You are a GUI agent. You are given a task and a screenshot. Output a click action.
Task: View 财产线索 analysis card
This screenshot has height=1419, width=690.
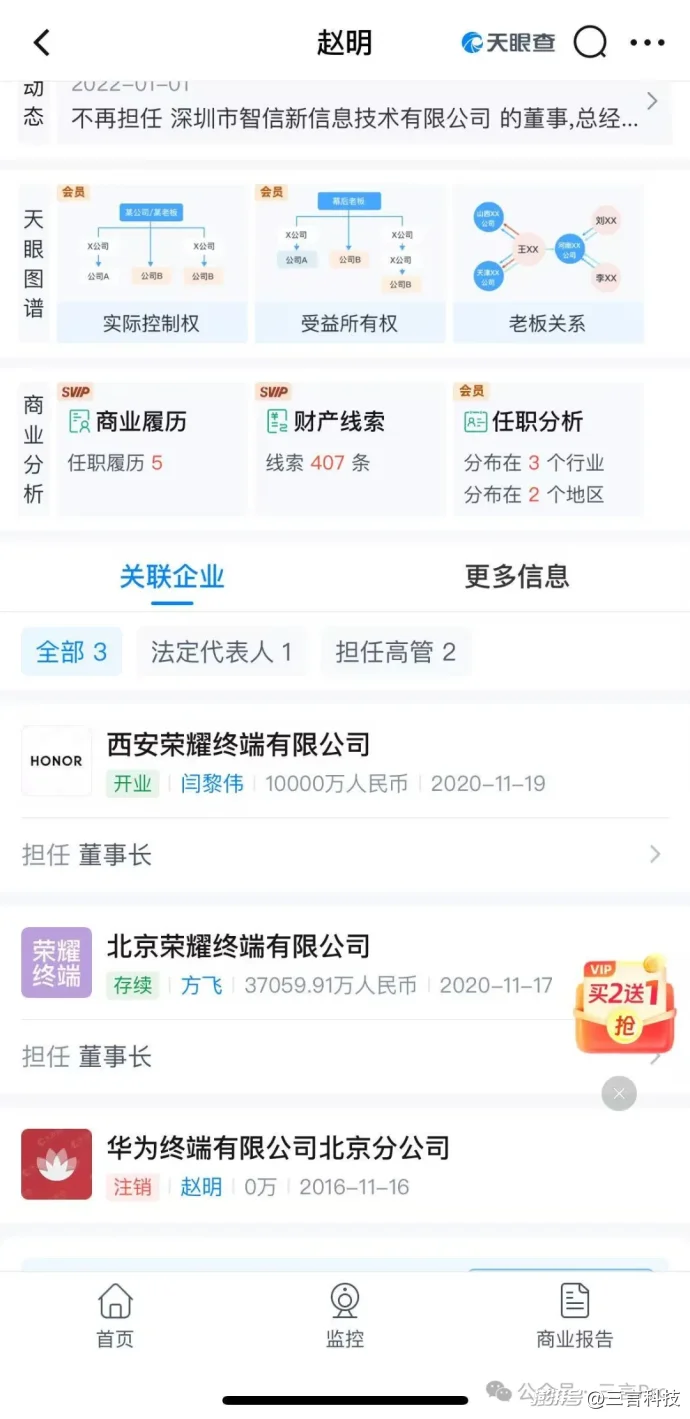click(x=349, y=448)
